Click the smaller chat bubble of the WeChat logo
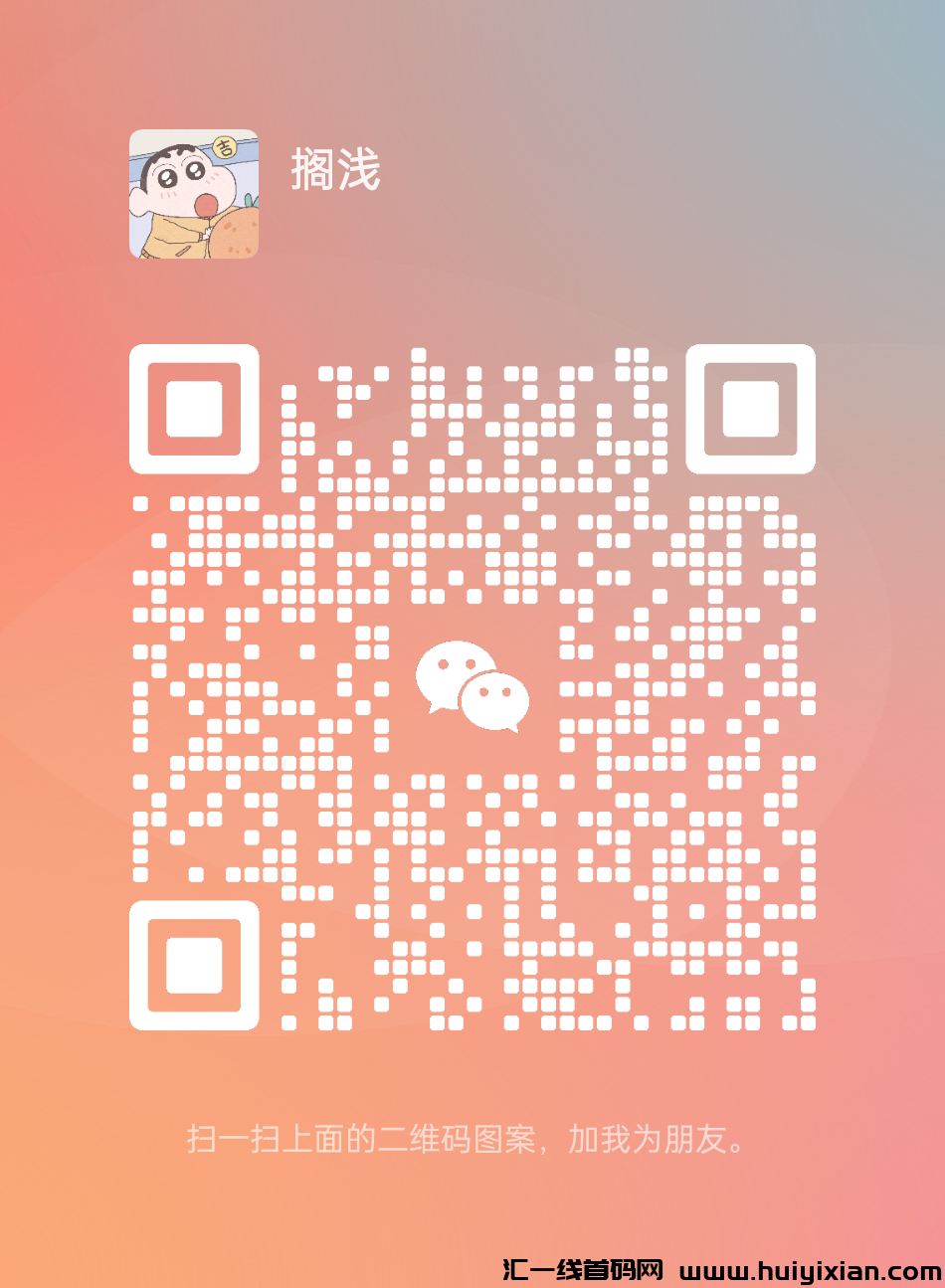This screenshot has width=945, height=1288. (x=494, y=702)
